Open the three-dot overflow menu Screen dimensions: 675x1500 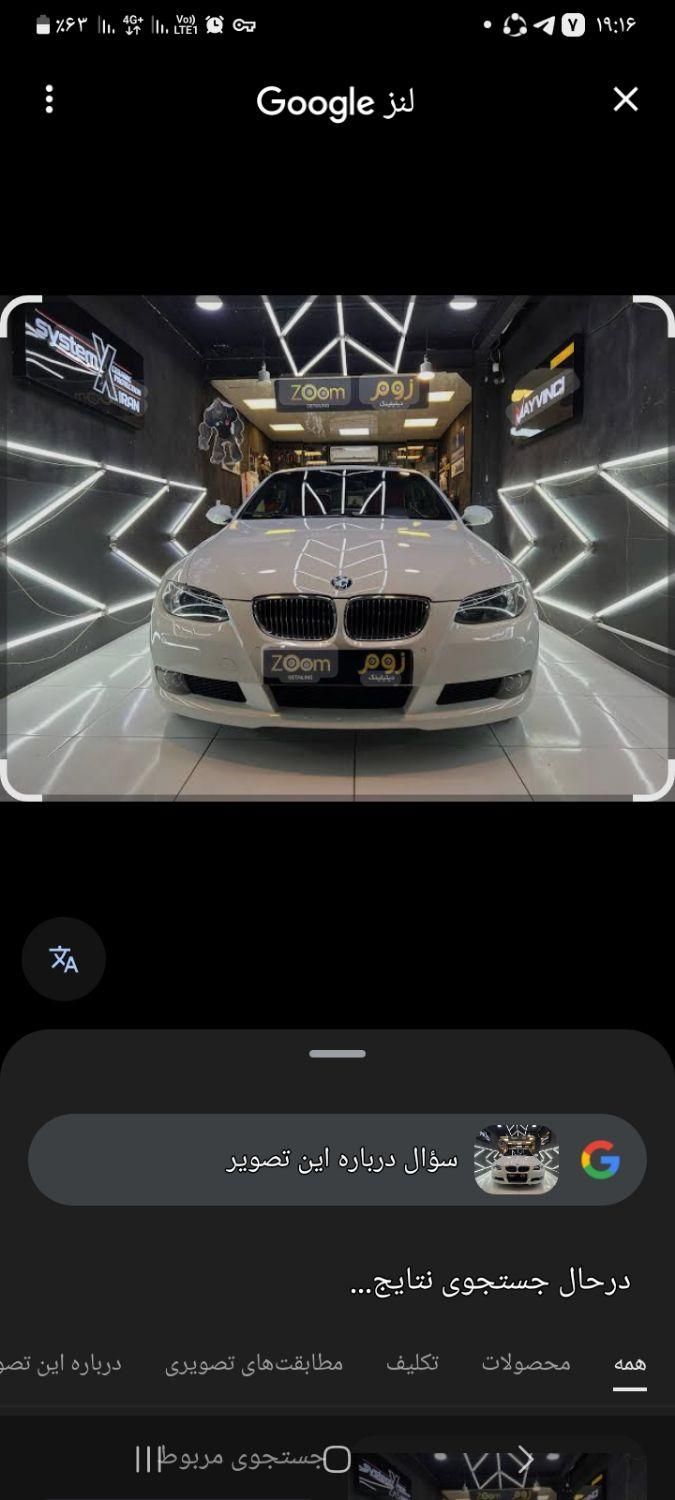click(49, 99)
